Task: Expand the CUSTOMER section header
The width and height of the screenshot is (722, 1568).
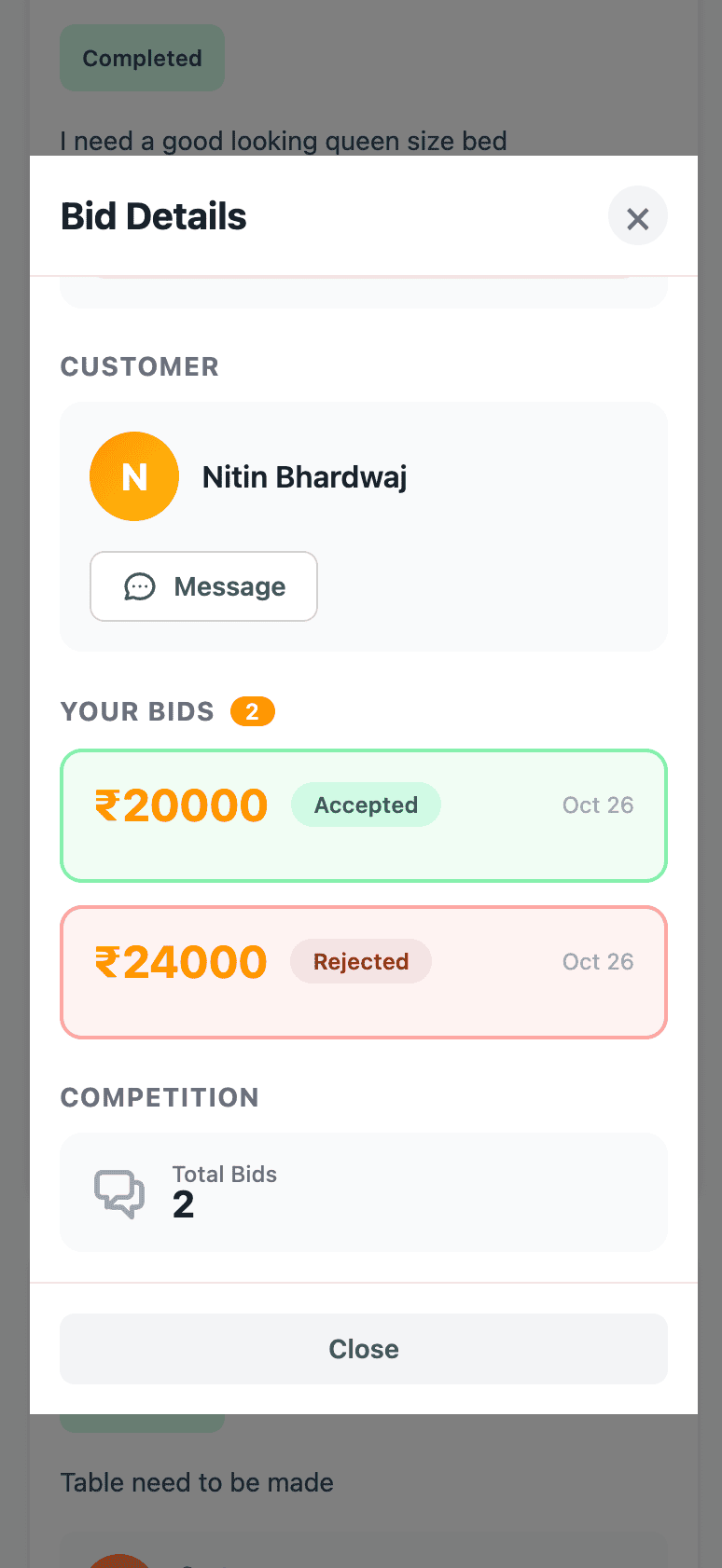Action: [x=139, y=366]
